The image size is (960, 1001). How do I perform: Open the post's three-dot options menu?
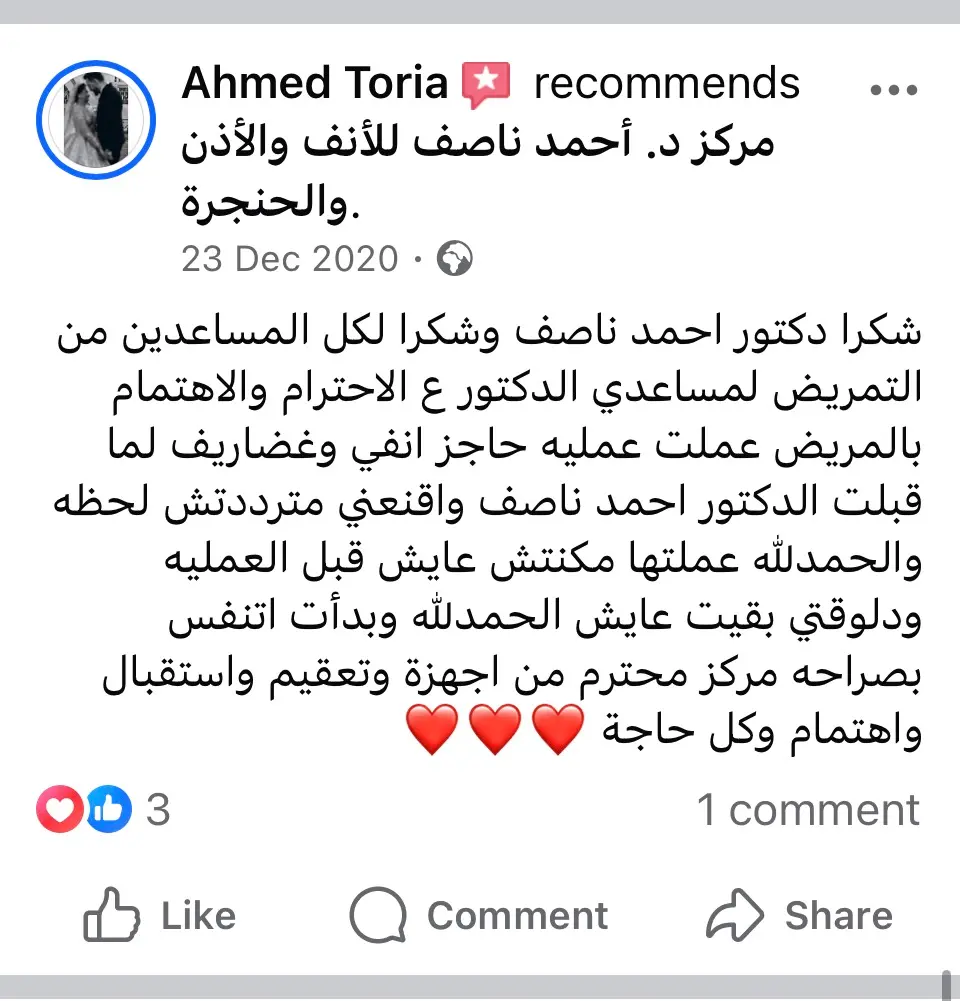click(893, 90)
